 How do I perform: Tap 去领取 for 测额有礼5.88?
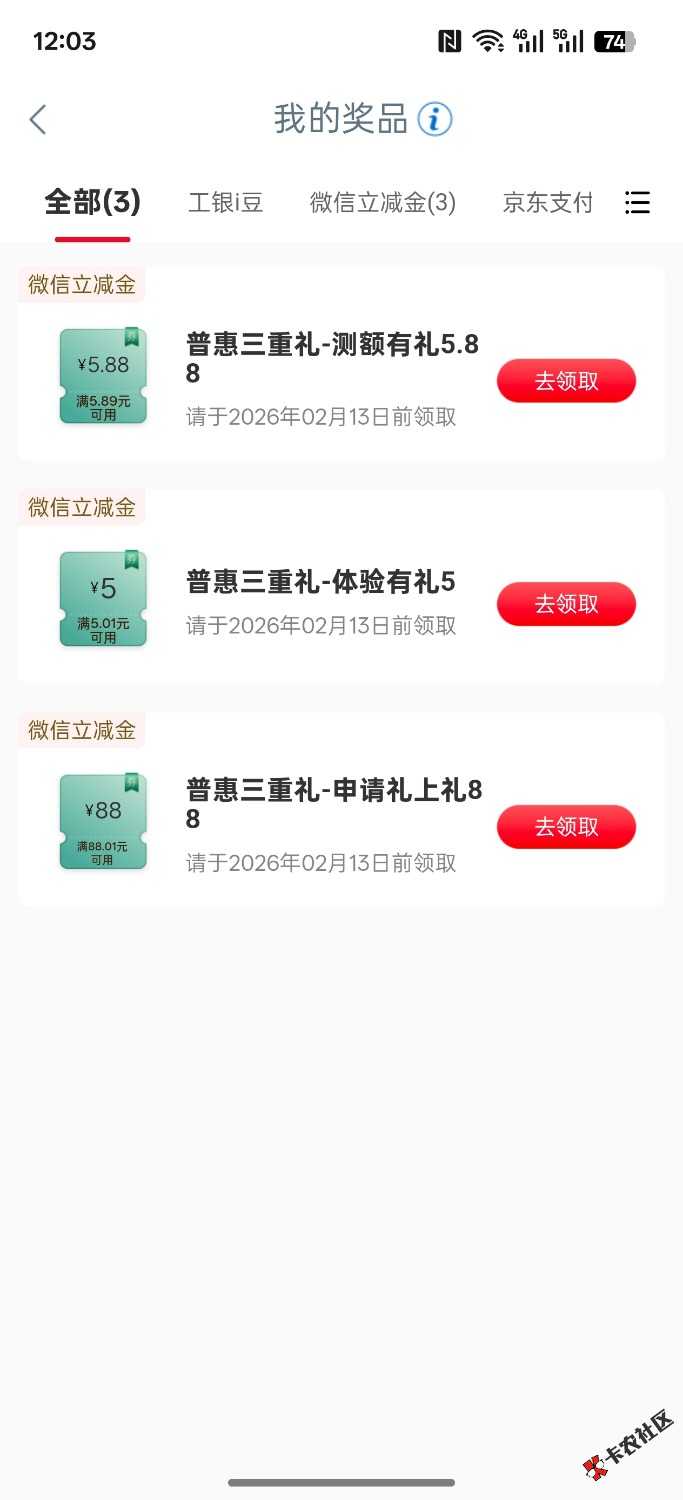(566, 381)
